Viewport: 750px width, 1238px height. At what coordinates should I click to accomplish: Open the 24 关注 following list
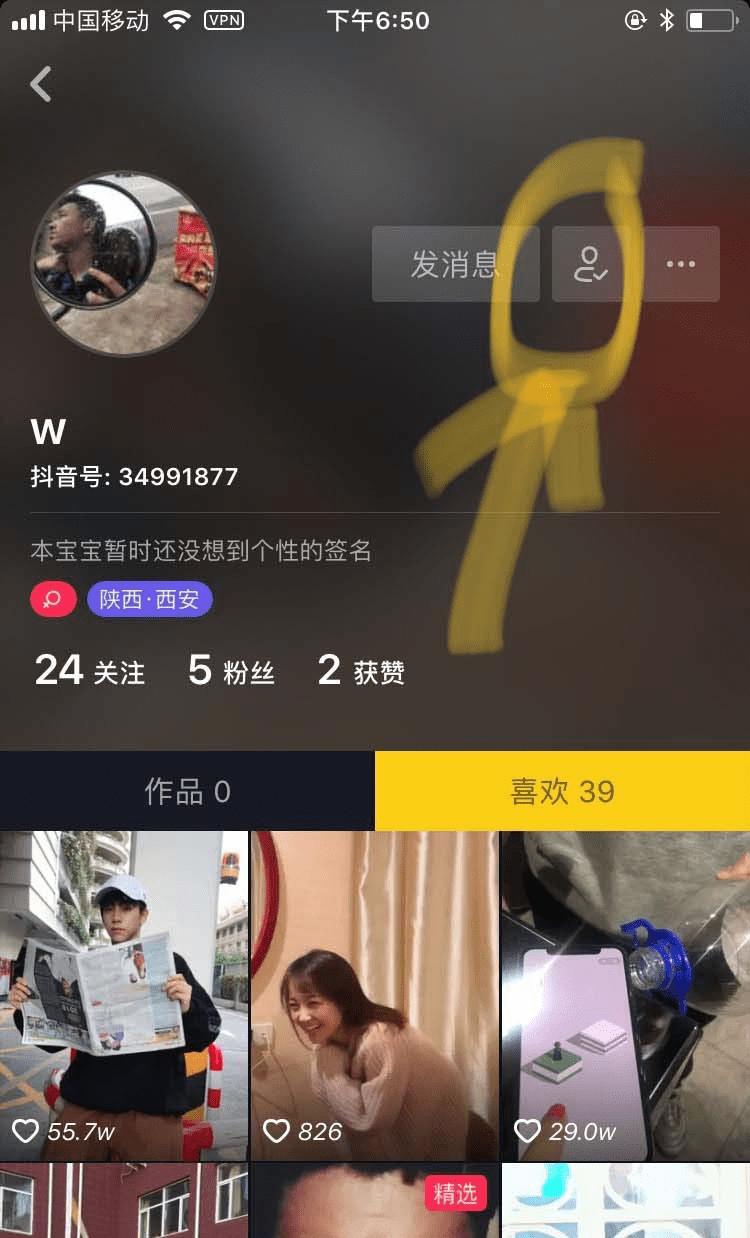coord(90,671)
